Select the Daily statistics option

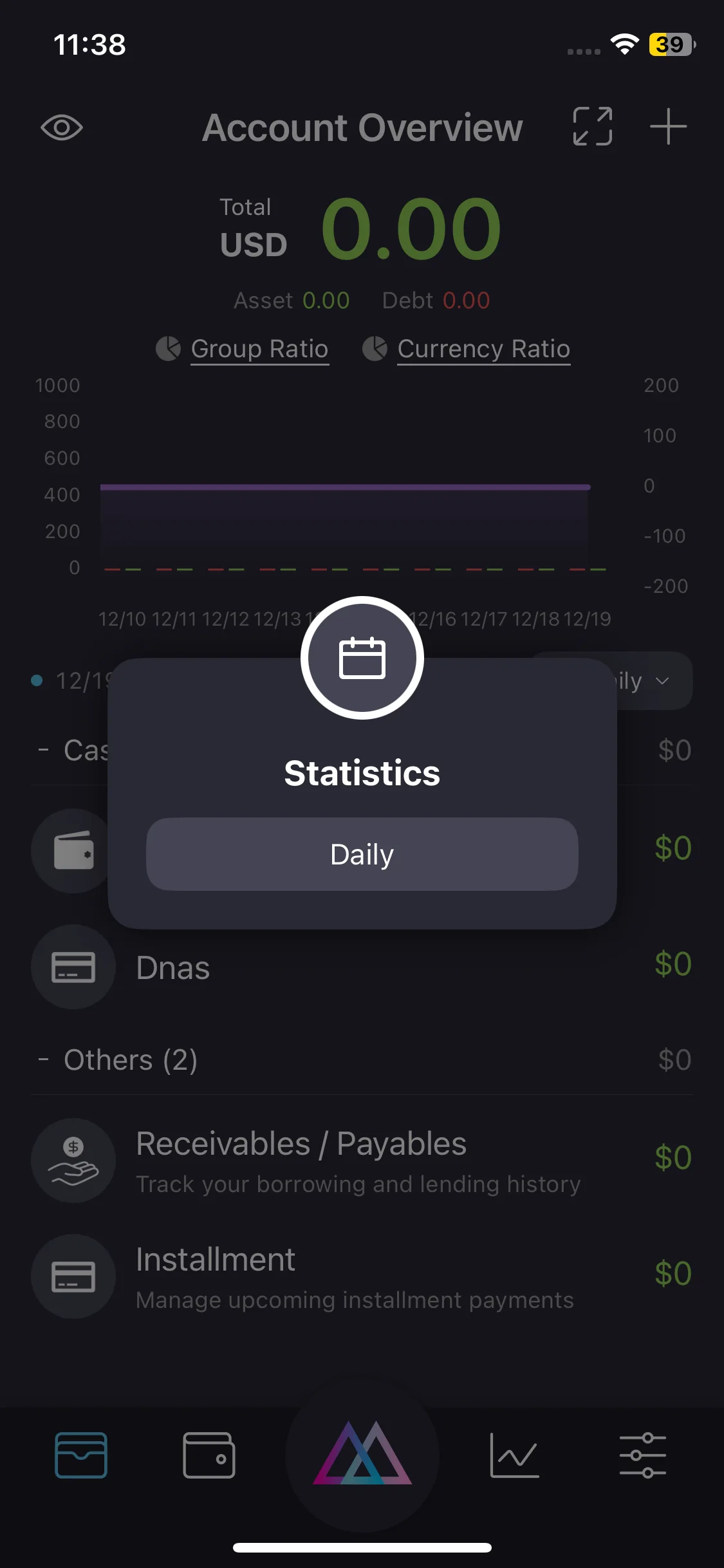pyautogui.click(x=362, y=854)
